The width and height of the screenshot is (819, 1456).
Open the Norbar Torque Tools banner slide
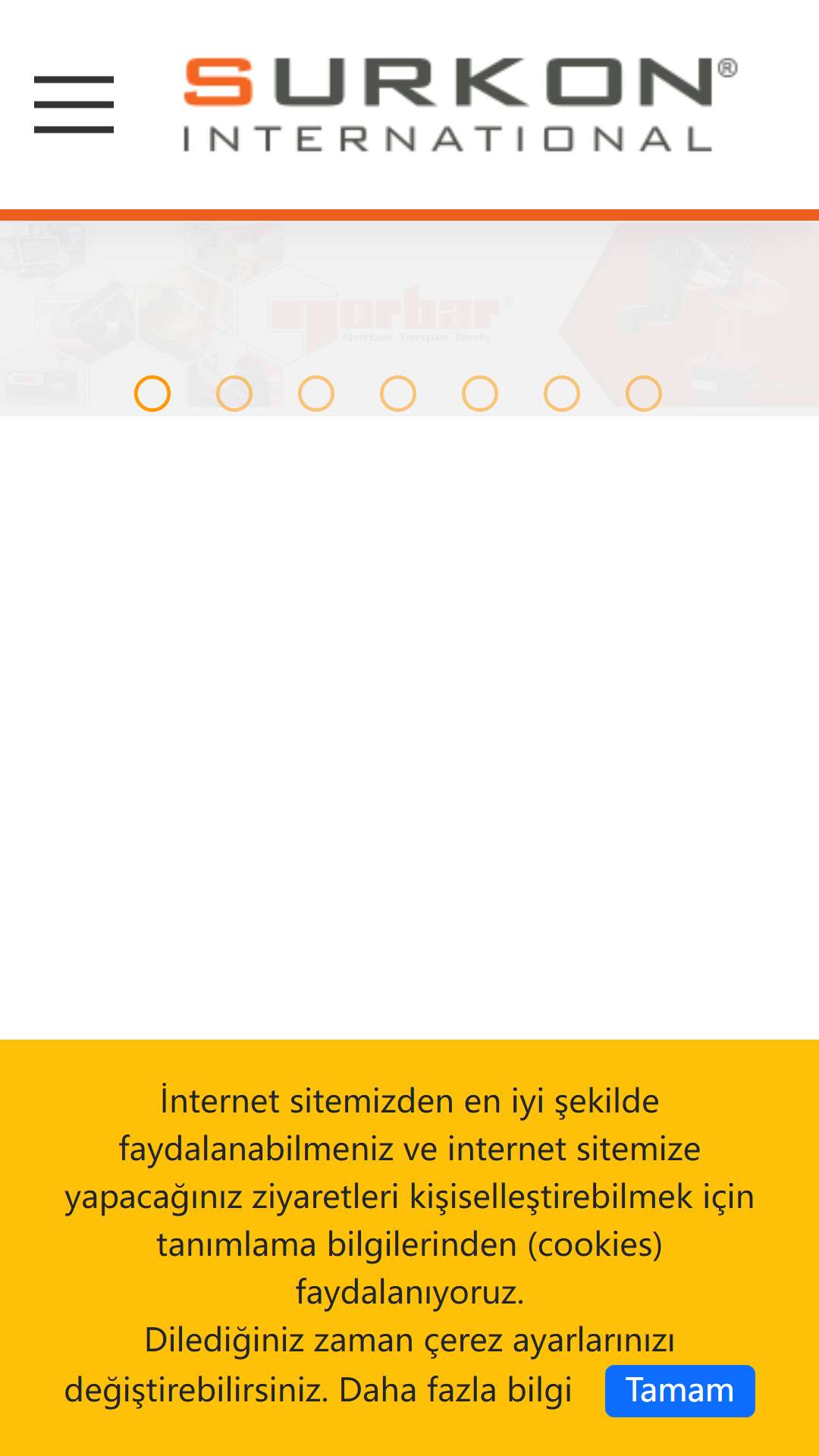tap(409, 318)
